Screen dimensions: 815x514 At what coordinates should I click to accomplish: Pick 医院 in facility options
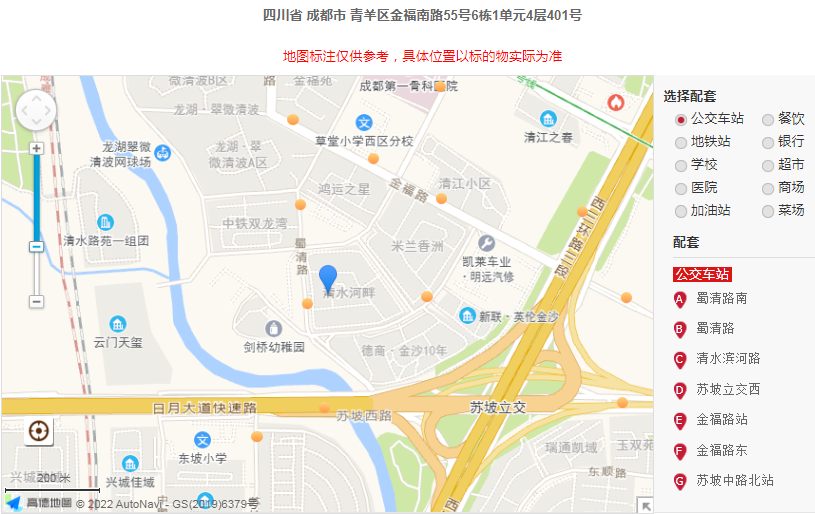[x=681, y=188]
